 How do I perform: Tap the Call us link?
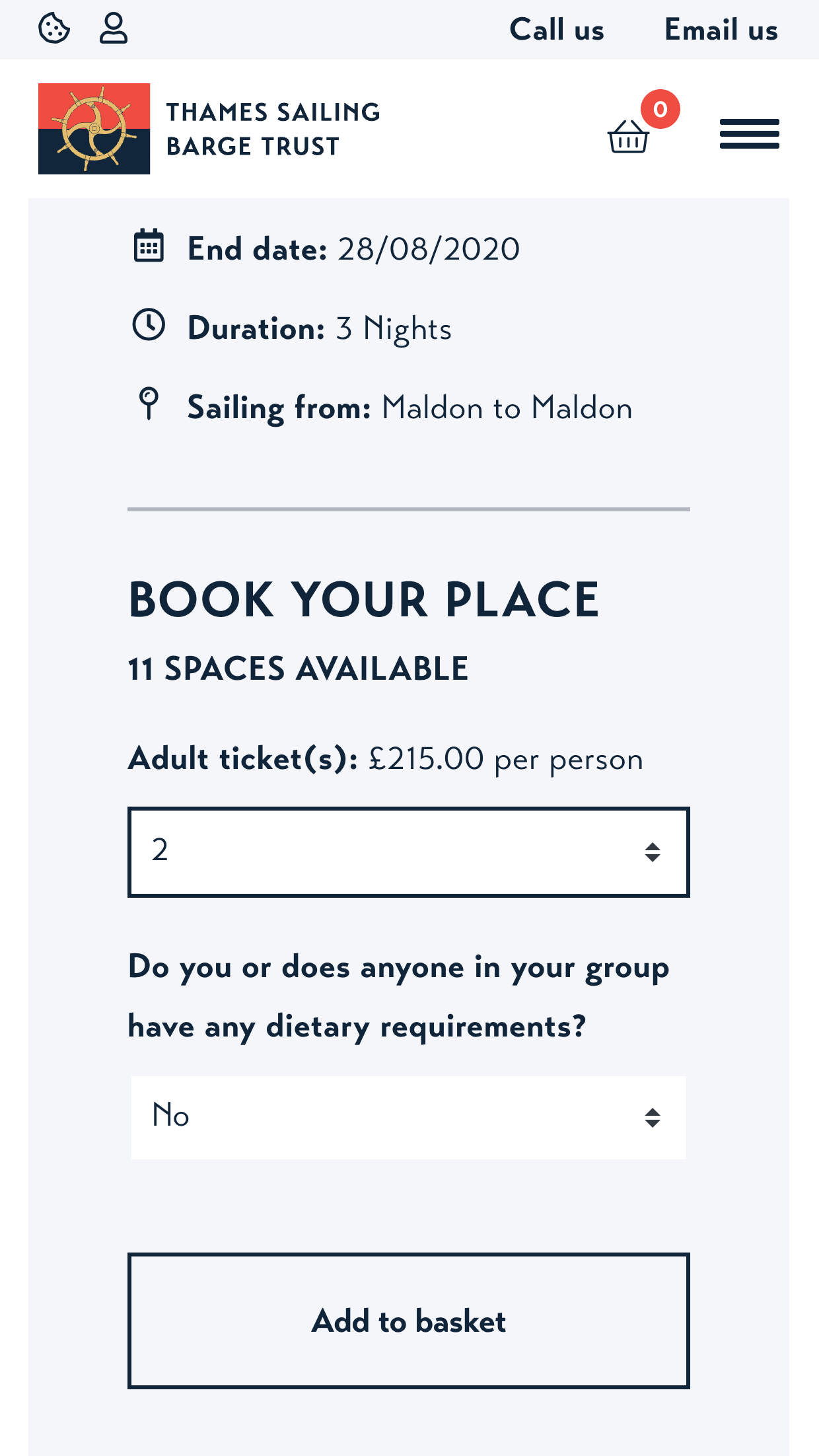(x=557, y=30)
